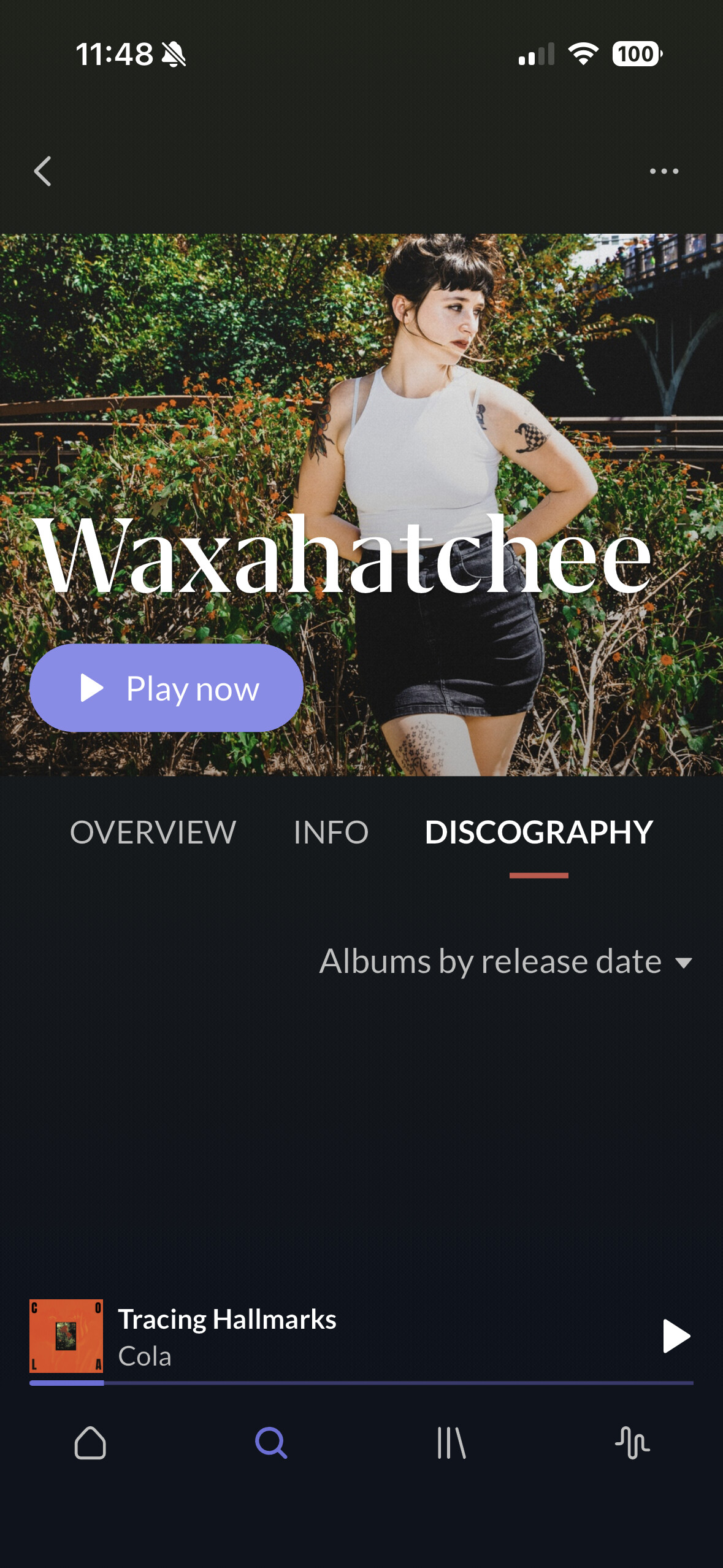This screenshot has width=723, height=1568.
Task: Go to the Home tab
Action: 90,1442
